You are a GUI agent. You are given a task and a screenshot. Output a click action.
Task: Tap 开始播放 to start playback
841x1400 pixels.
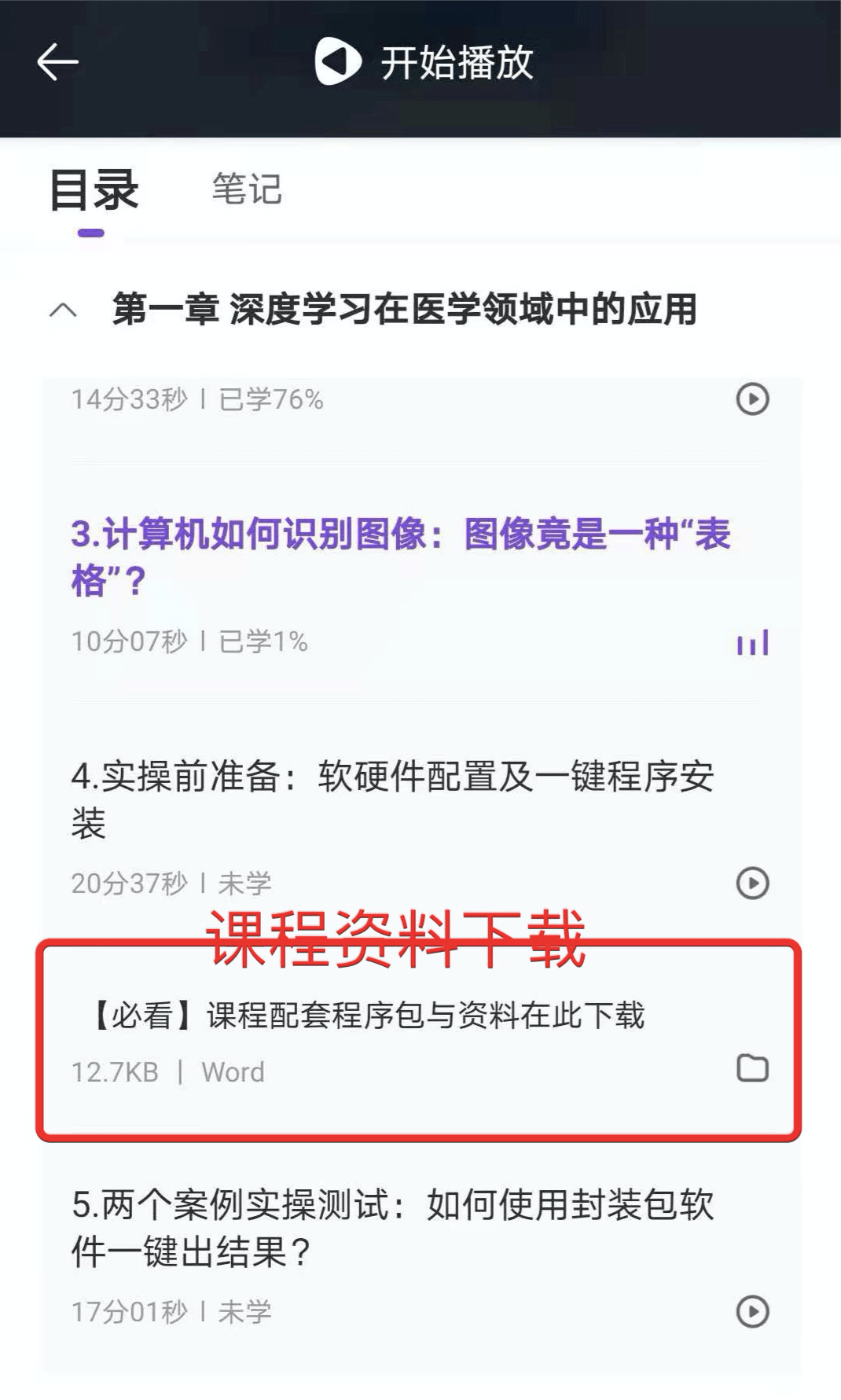(424, 63)
